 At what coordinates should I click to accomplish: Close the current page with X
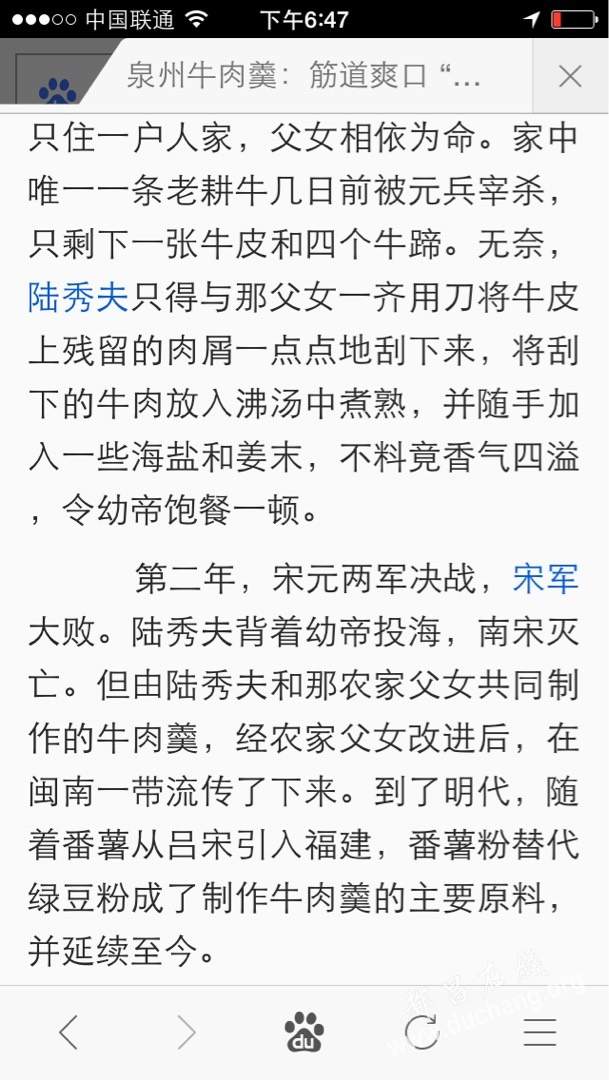(570, 76)
